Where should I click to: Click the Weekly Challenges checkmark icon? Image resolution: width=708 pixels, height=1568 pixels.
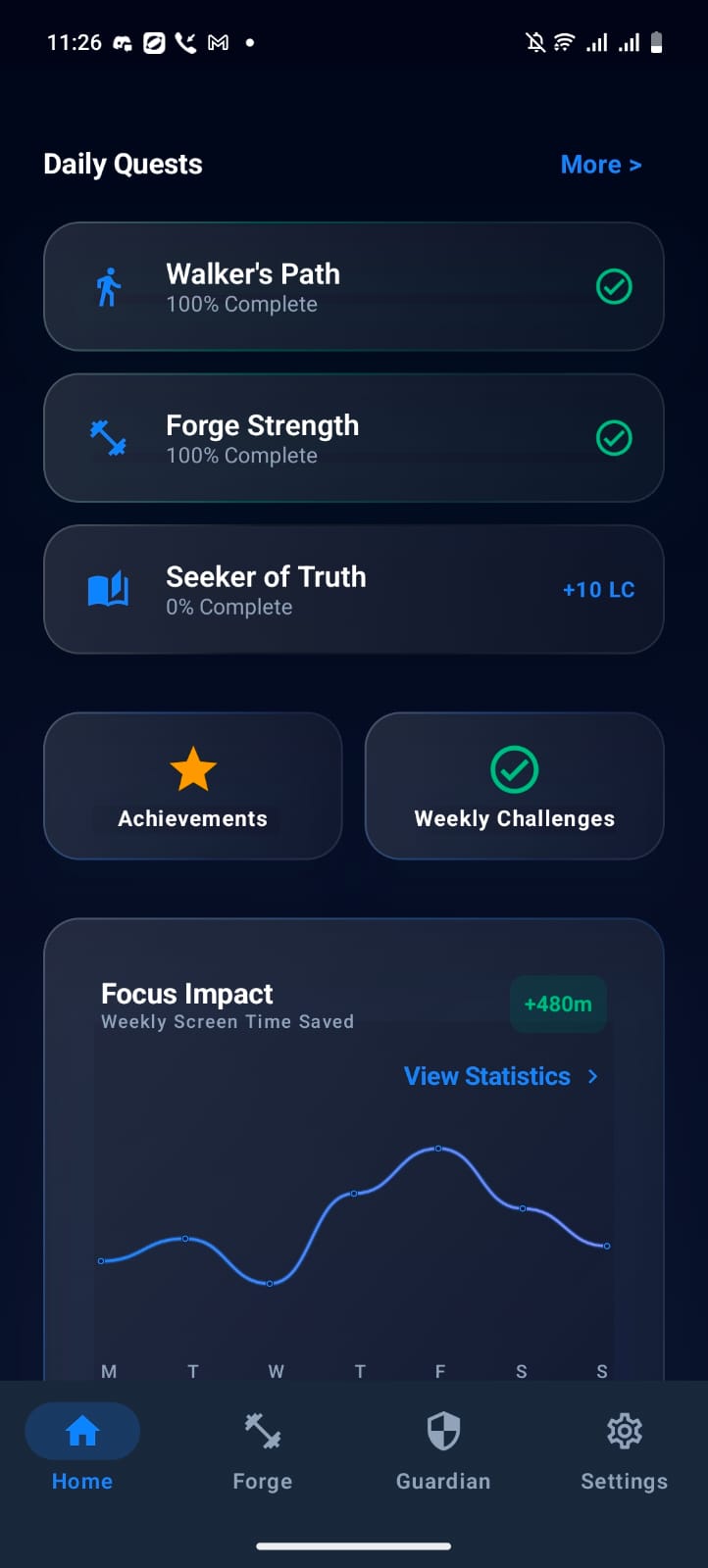pyautogui.click(x=514, y=770)
